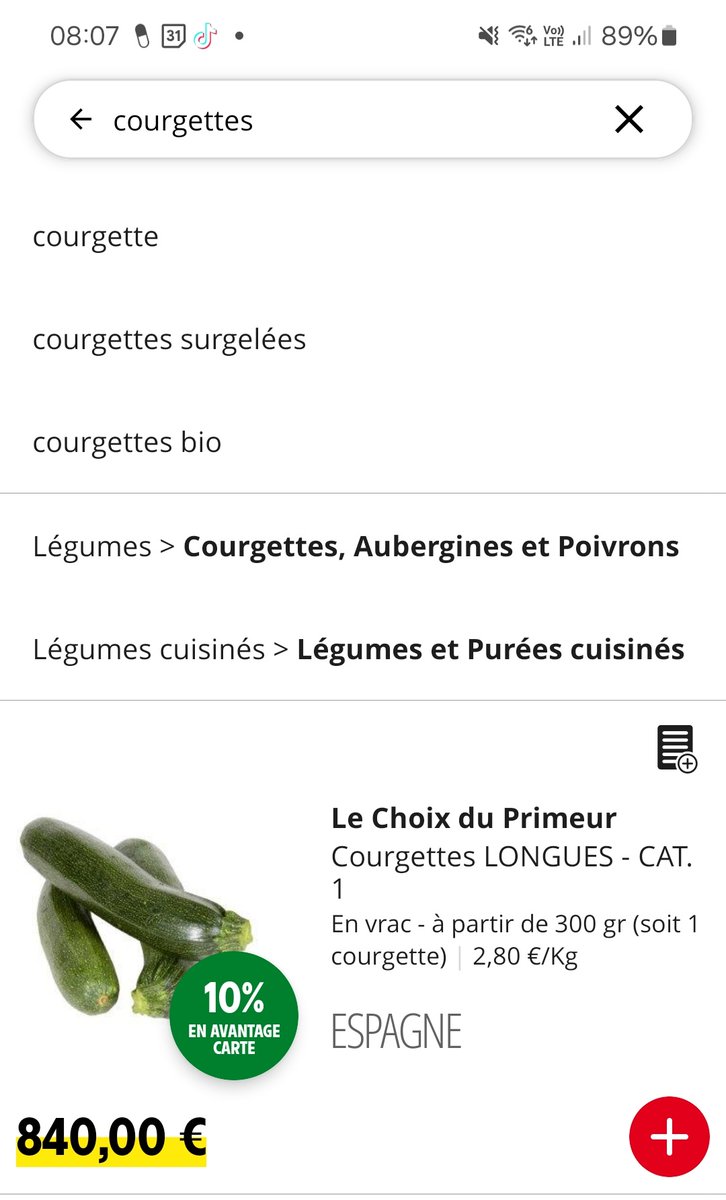Viewport: 726px width, 1200px height.
Task: Add Courgettes LONGUES to a shopping list
Action: (677, 749)
